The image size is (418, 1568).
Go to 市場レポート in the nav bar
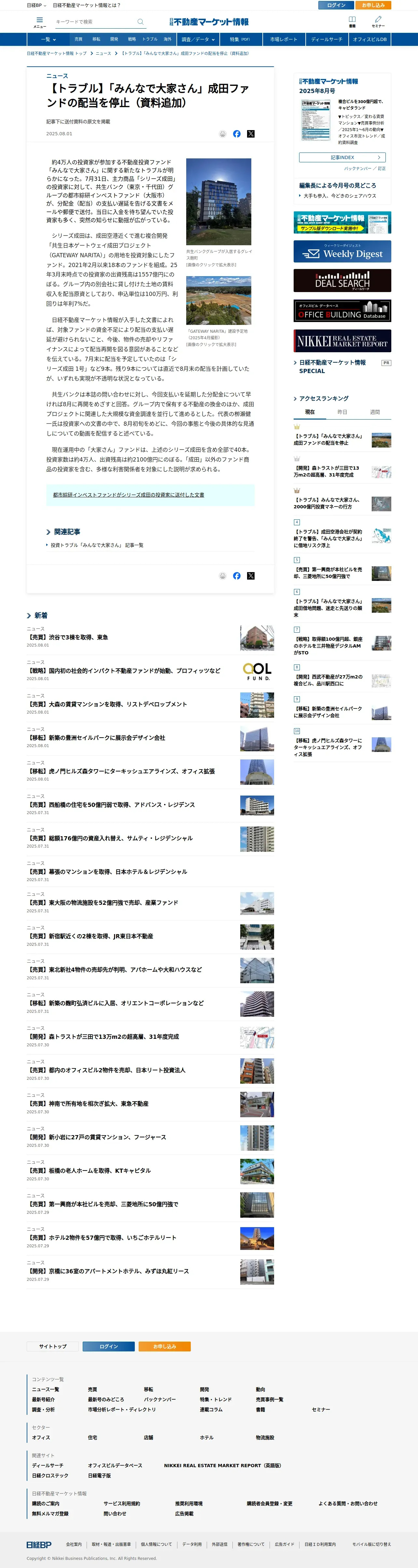coord(283,40)
